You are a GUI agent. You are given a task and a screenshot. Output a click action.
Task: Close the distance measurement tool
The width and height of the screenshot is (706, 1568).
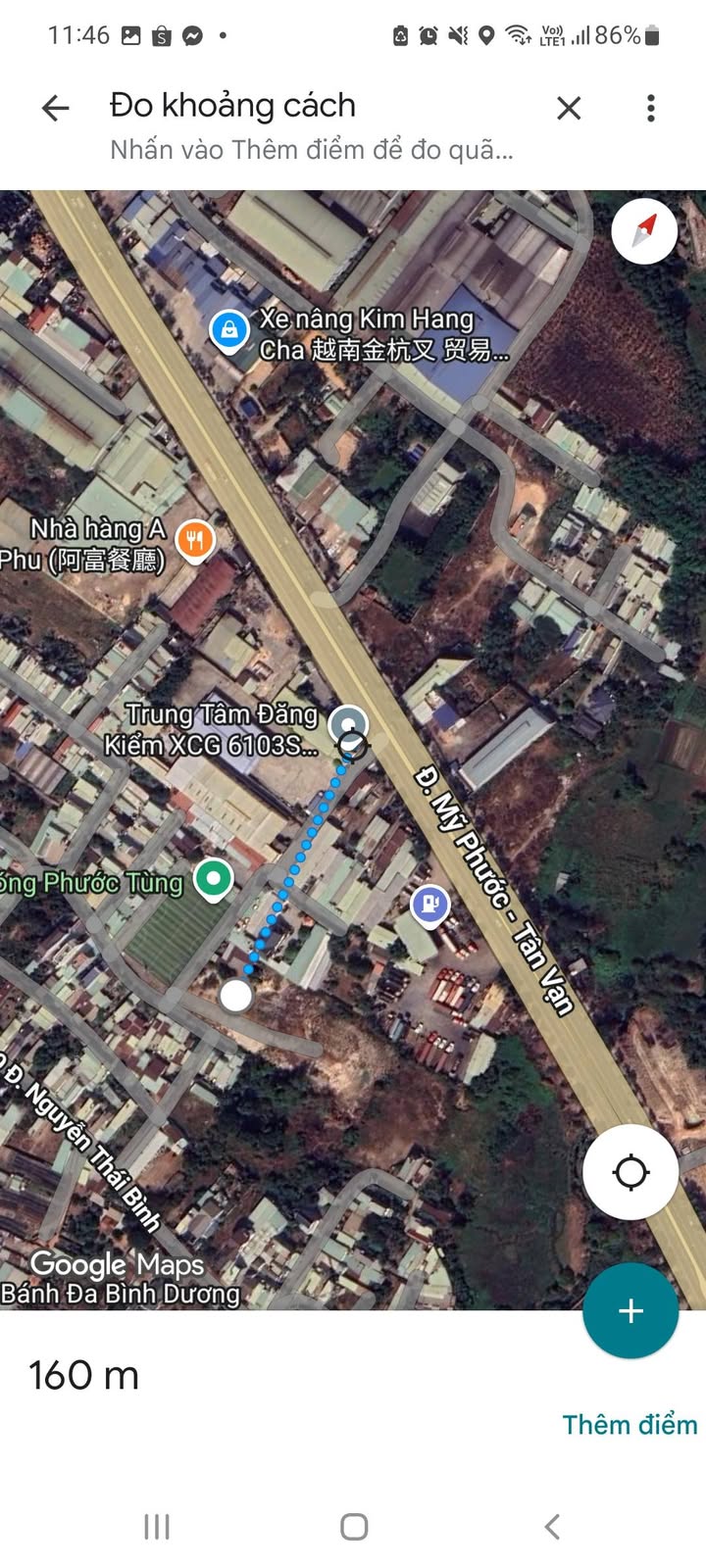tap(569, 108)
